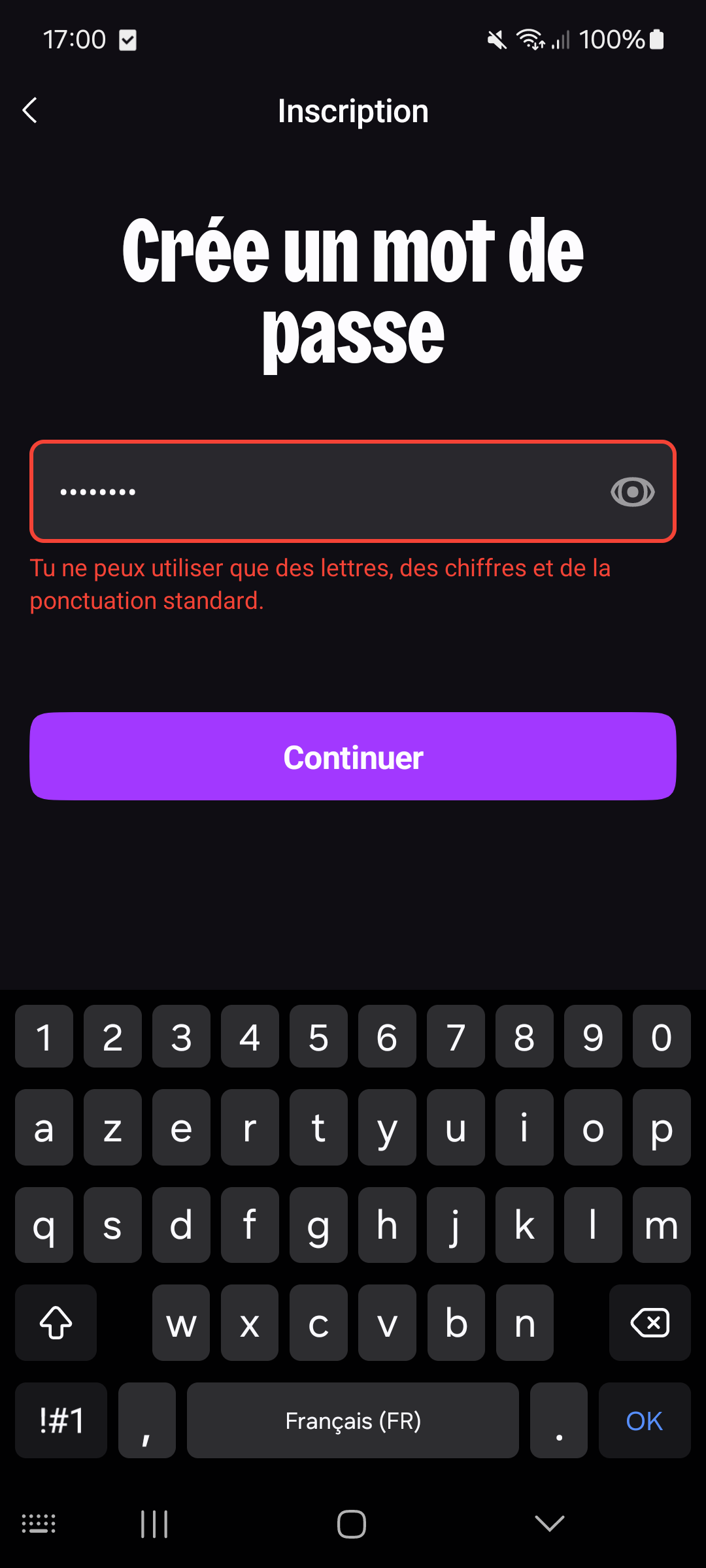Confirm entry with the OK key
706x1568 pixels.
[x=645, y=1420]
